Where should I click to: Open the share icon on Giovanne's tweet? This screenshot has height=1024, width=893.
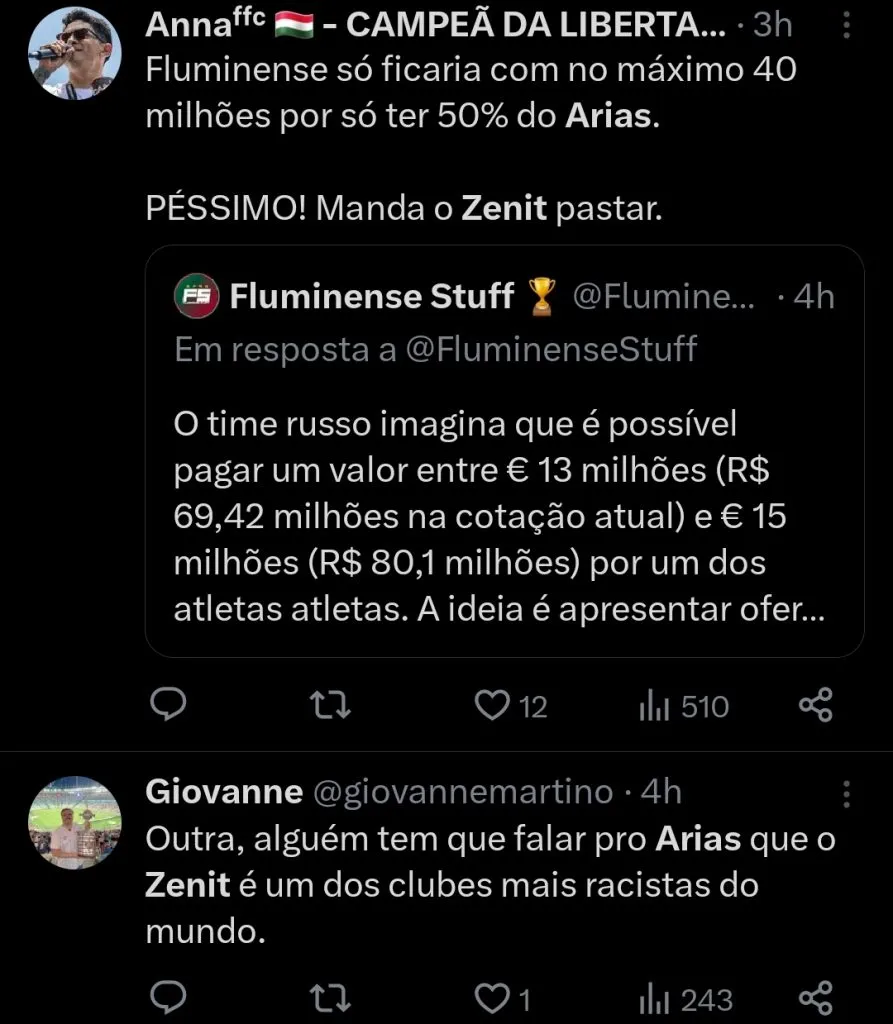[x=817, y=997]
